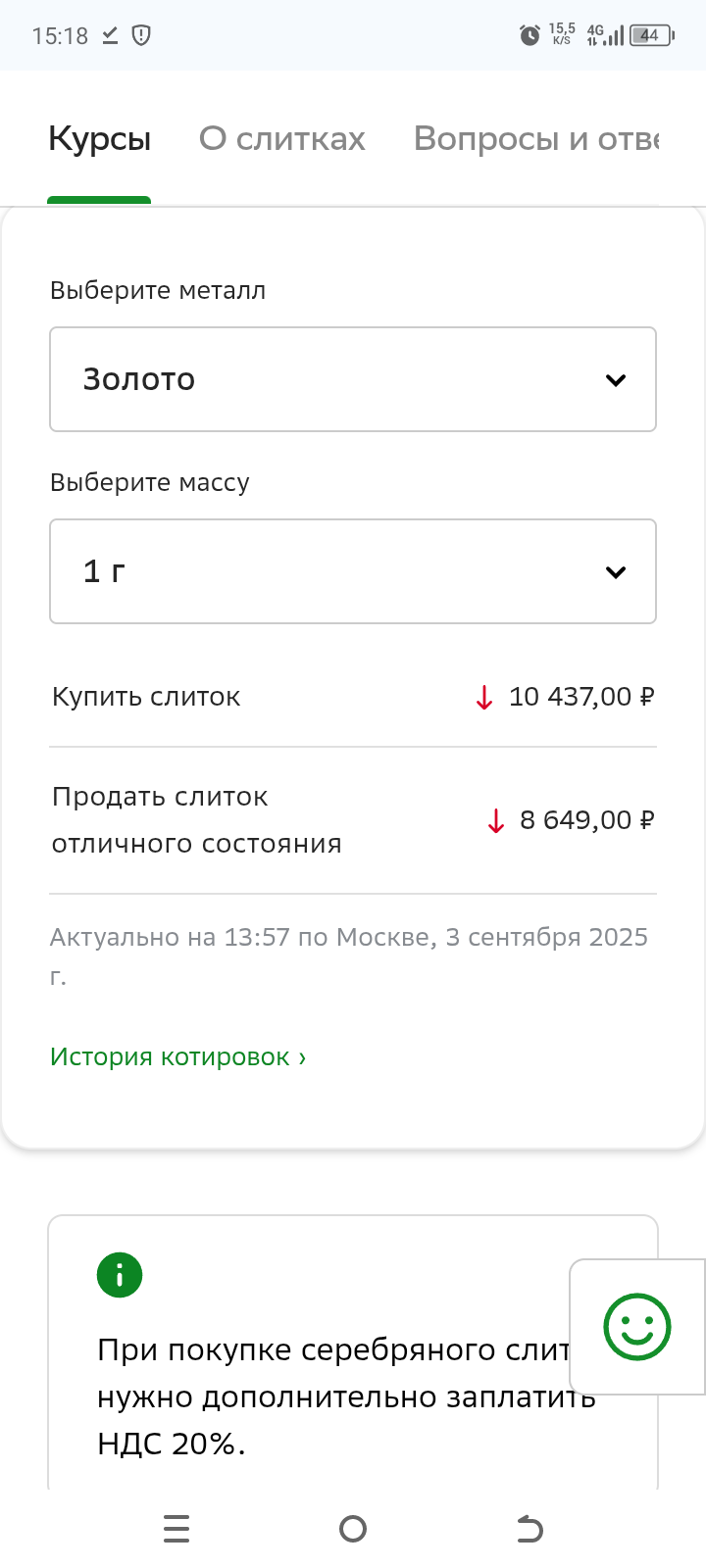Expand the Золото metal dropdown
706x1568 pixels.
click(x=353, y=379)
